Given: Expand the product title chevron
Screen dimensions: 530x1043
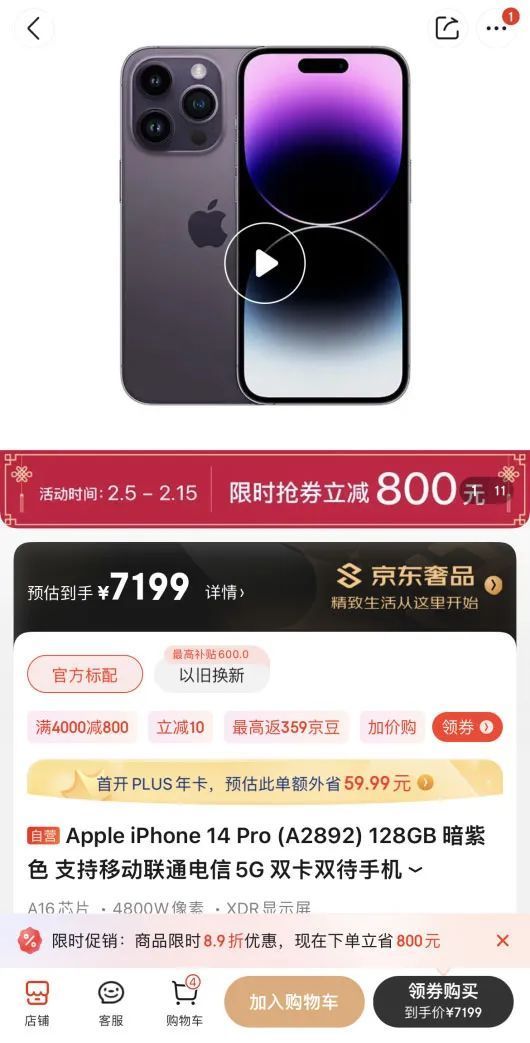Looking at the screenshot, I should point(416,870).
